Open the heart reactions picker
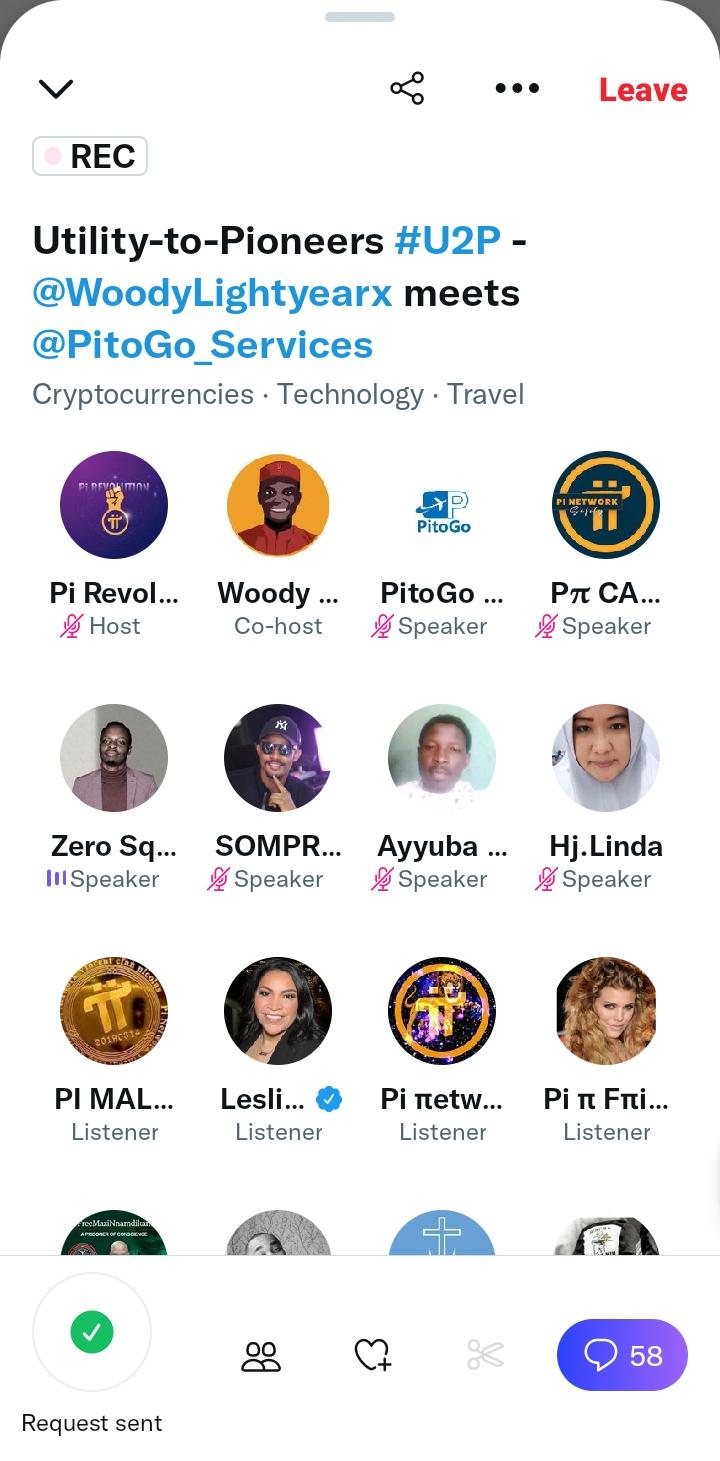The width and height of the screenshot is (720, 1461). click(373, 1356)
